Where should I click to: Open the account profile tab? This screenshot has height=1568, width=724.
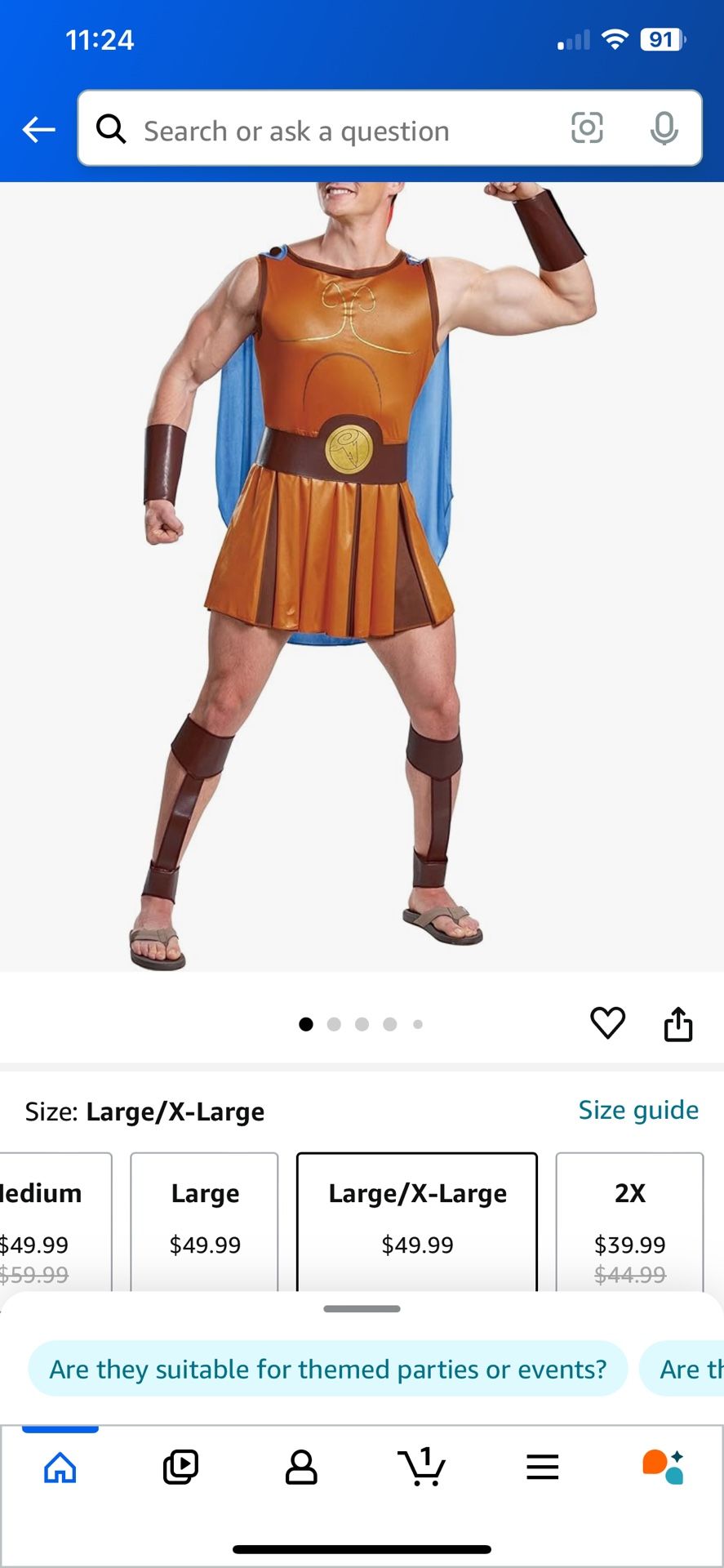[x=301, y=1468]
